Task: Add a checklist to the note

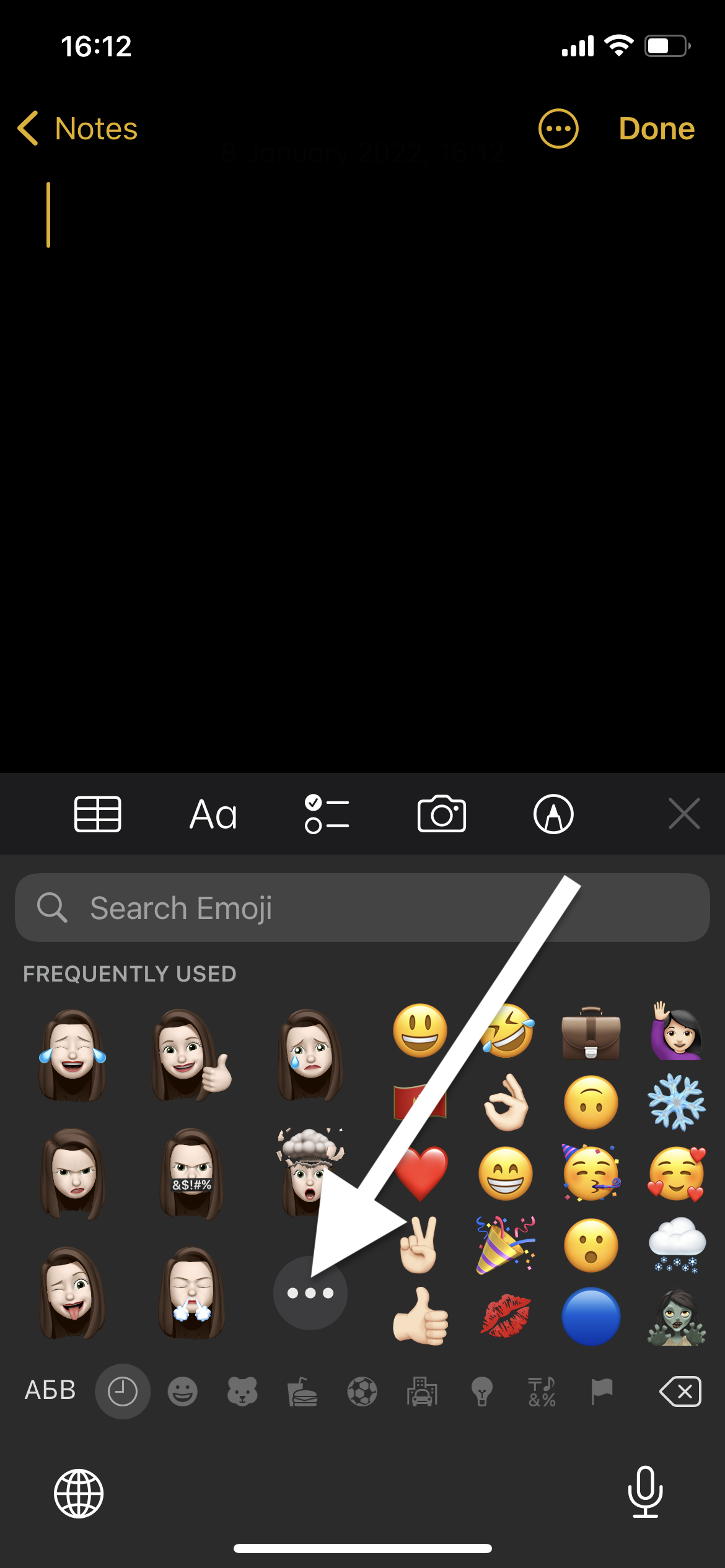Action: tap(327, 814)
